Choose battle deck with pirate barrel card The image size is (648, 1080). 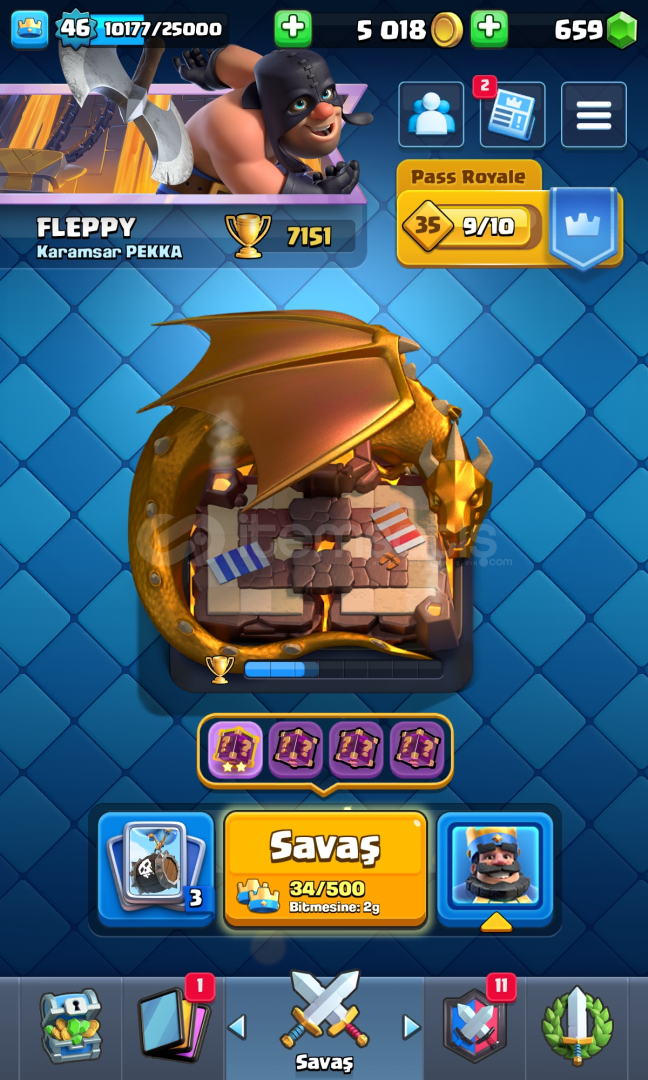(156, 868)
